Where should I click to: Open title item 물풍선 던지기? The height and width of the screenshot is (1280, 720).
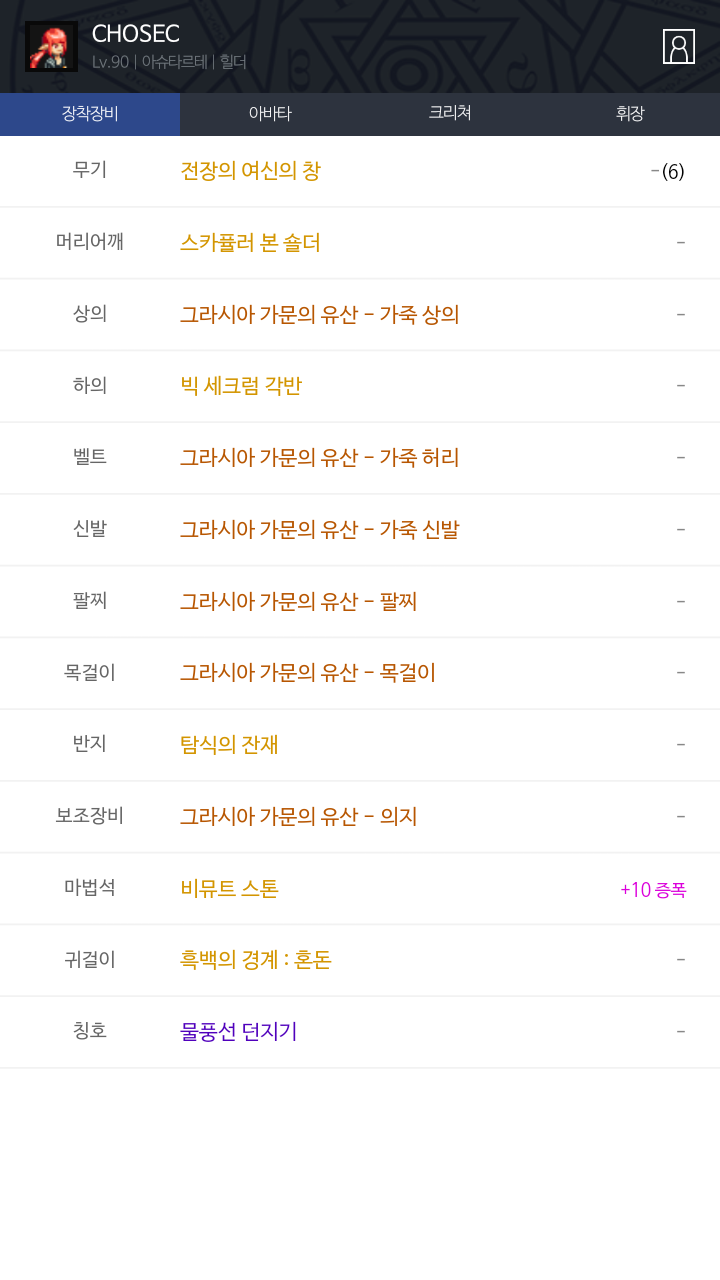tap(238, 1032)
